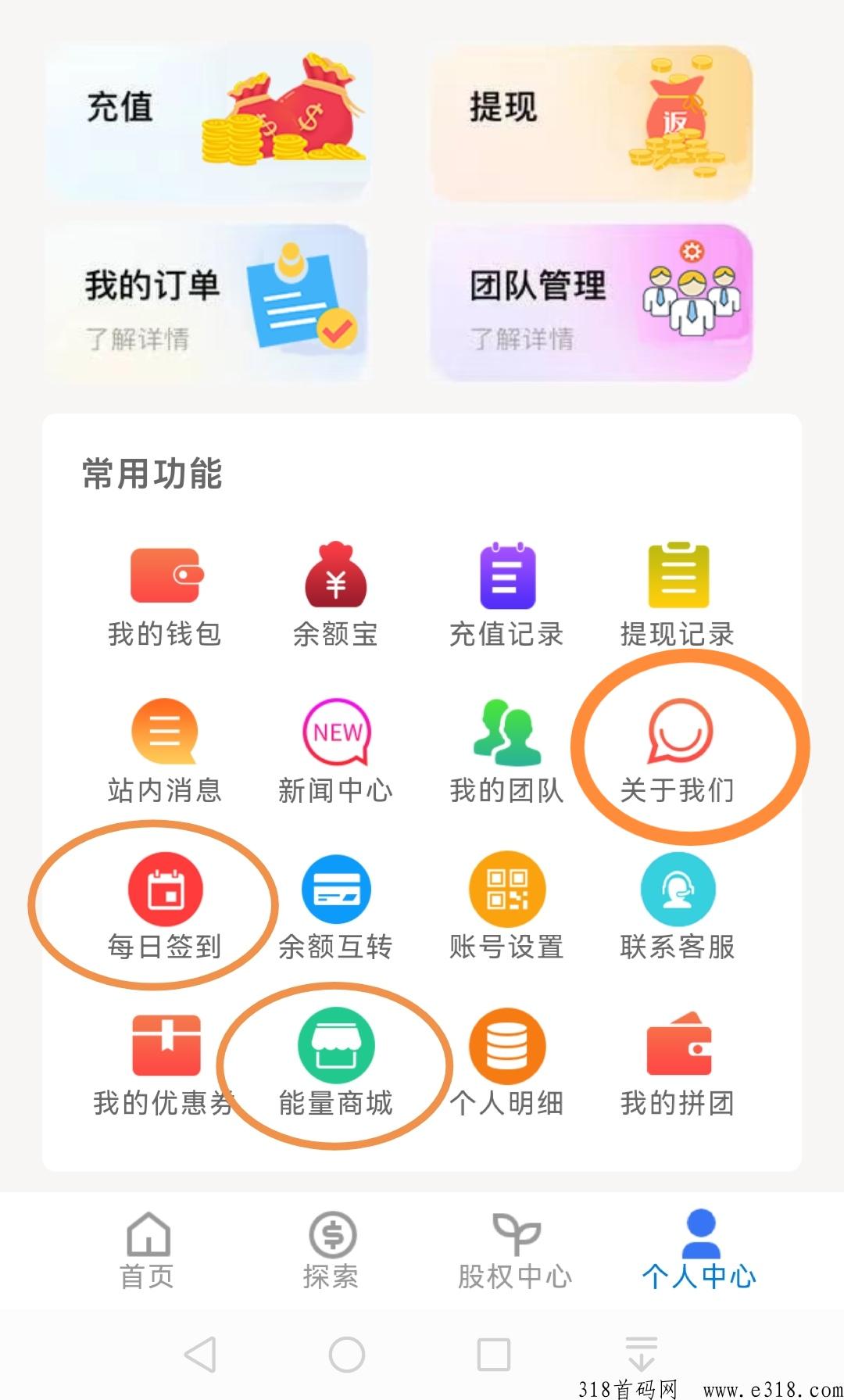Open the 充值 recharge card
Image resolution: width=844 pixels, height=1400 pixels.
pyautogui.click(x=207, y=121)
